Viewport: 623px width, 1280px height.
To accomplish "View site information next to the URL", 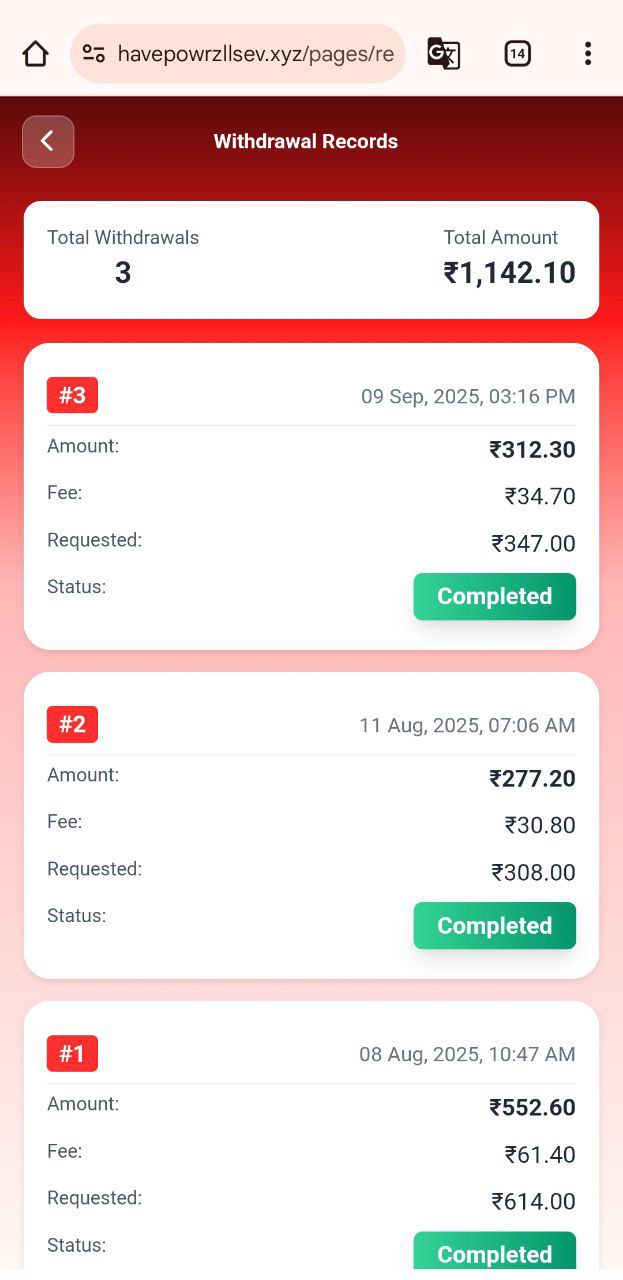I will pos(94,54).
